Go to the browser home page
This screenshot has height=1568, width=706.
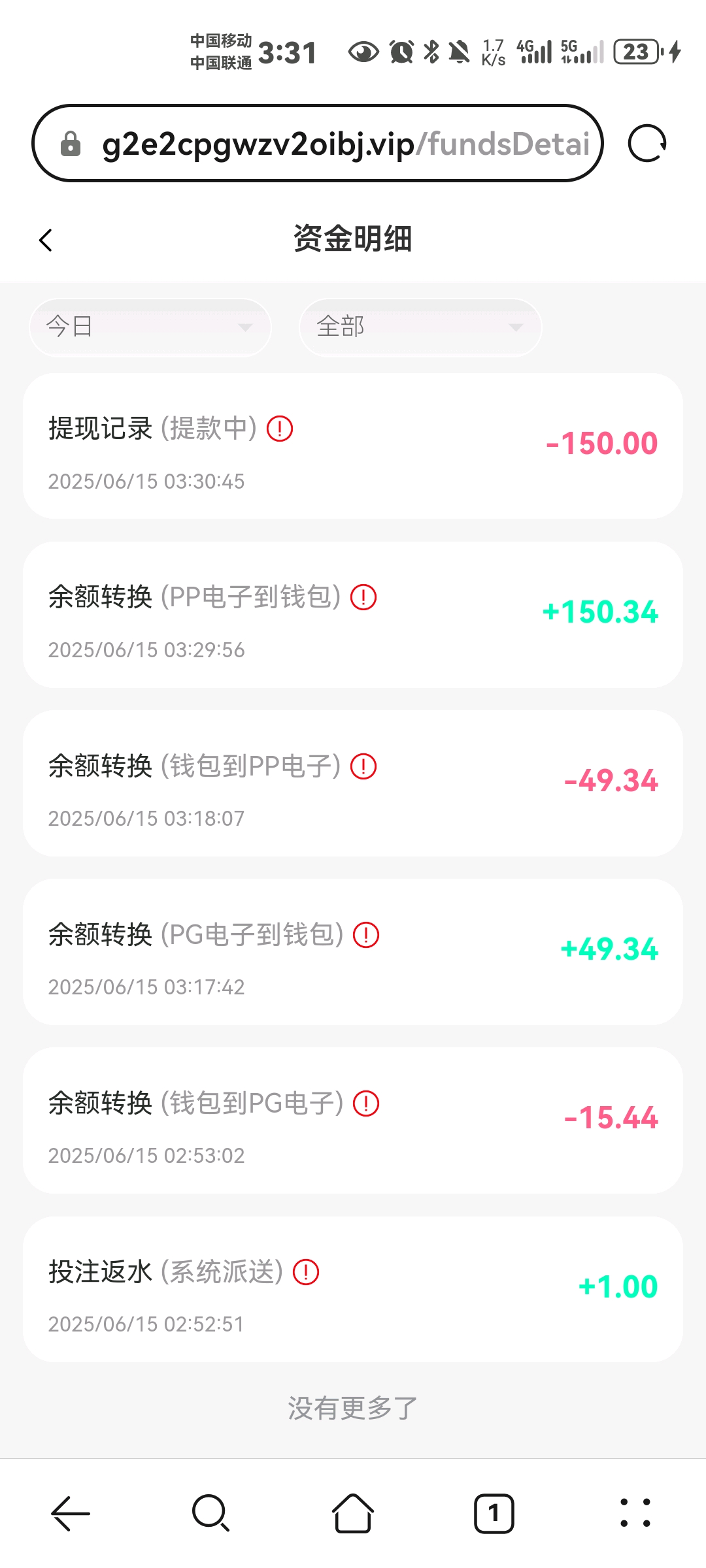353,1513
